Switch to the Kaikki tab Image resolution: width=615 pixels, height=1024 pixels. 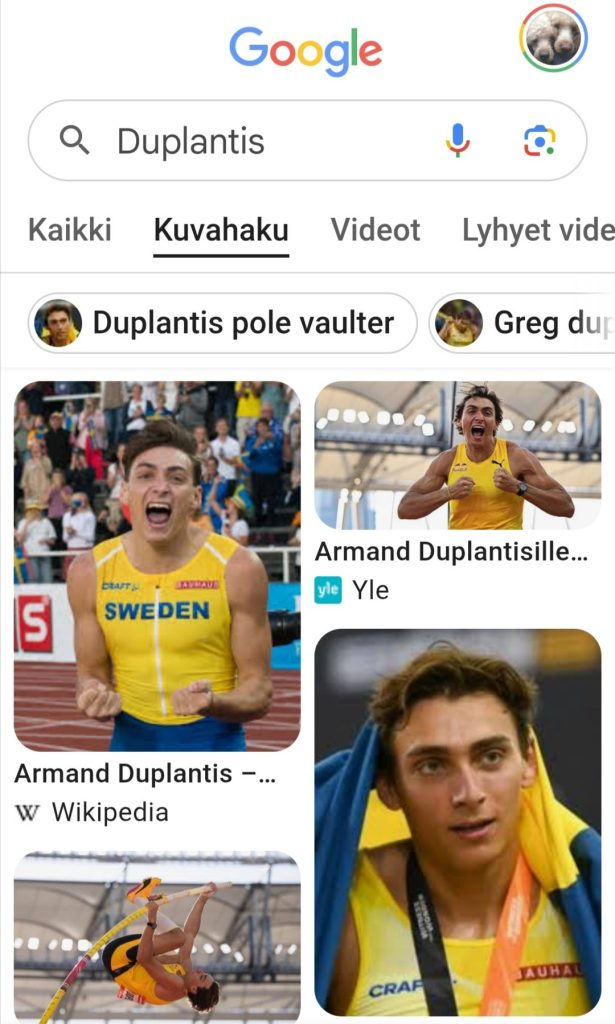[70, 230]
